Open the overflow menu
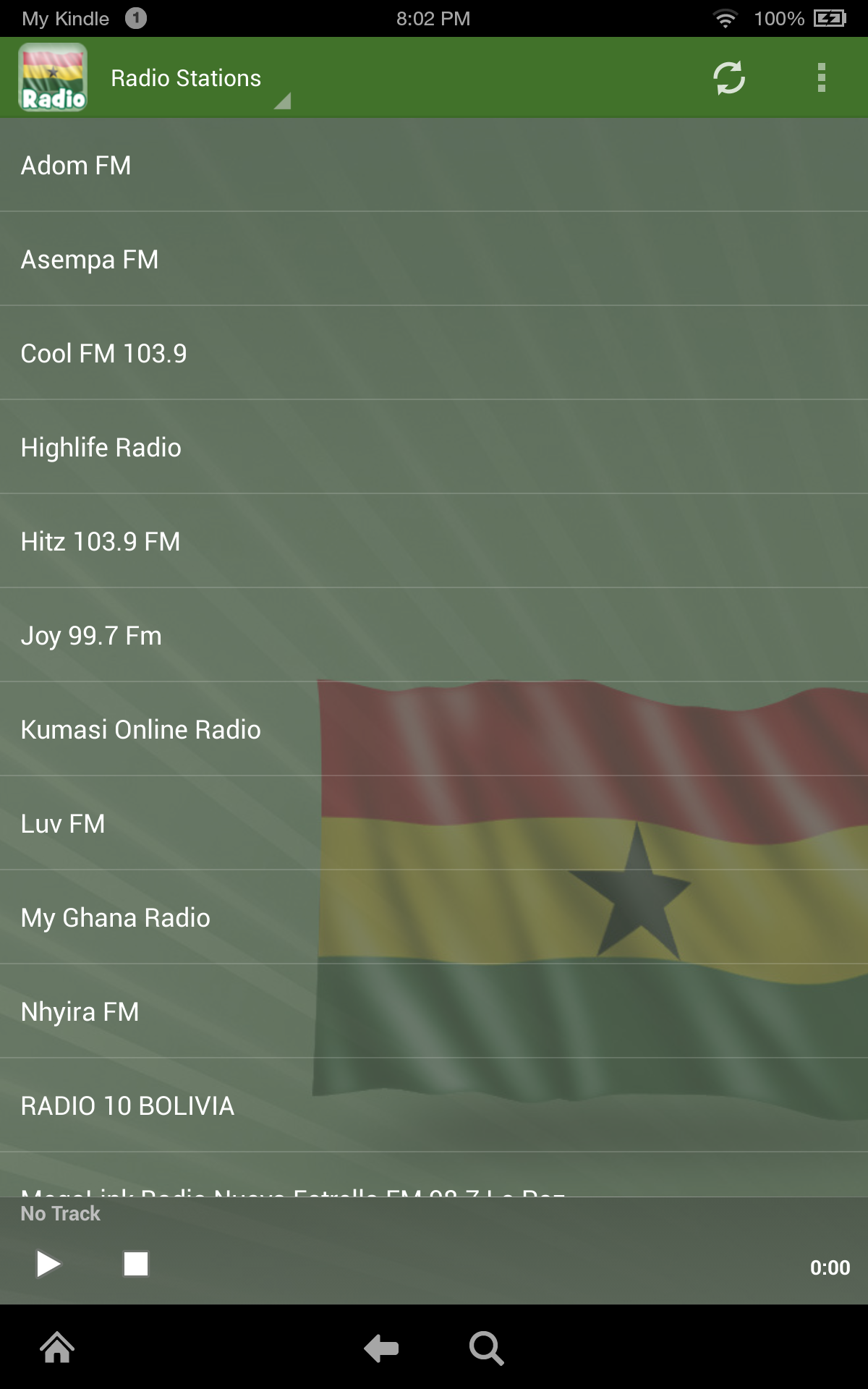The height and width of the screenshot is (1389, 868). [821, 77]
